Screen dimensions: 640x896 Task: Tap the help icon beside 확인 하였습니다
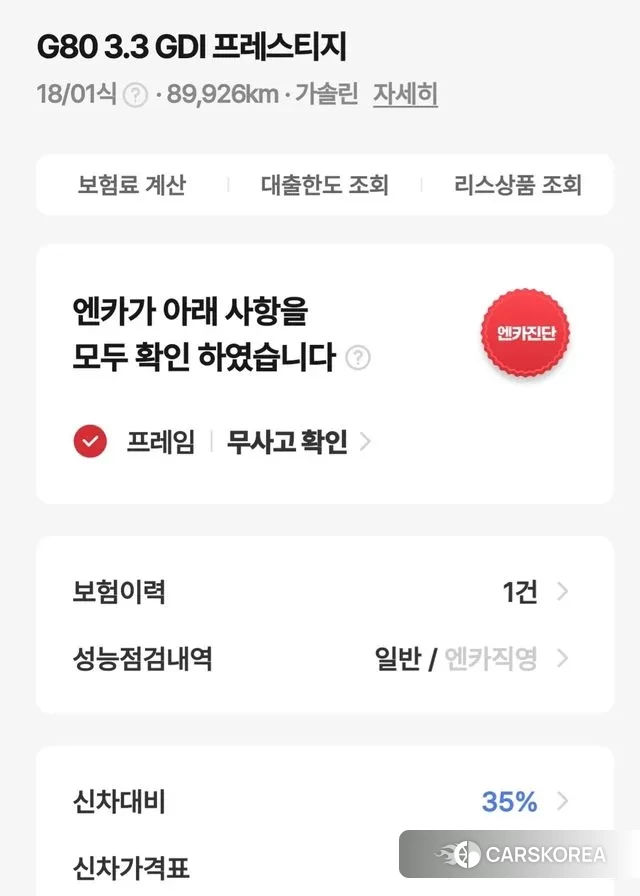pyautogui.click(x=357, y=358)
